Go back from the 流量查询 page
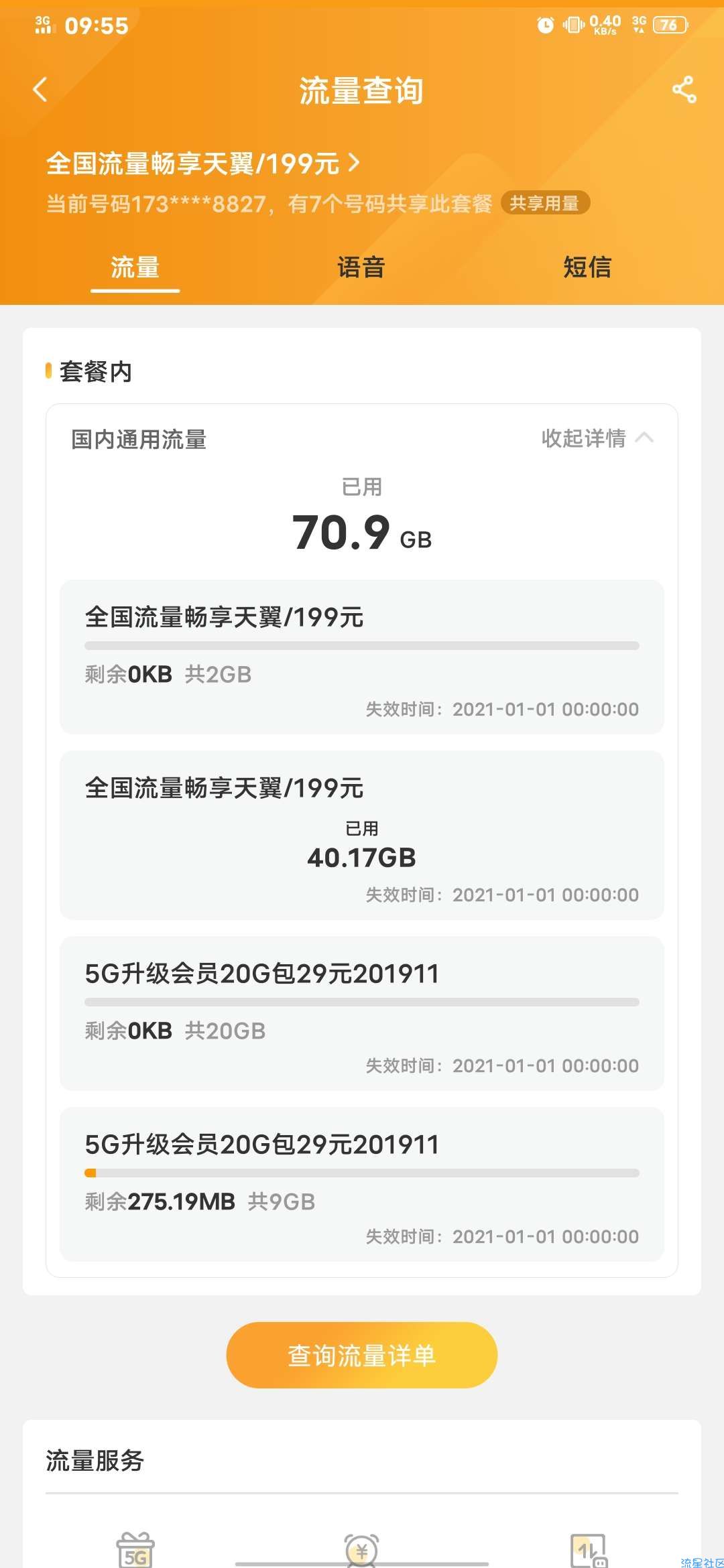The image size is (724, 1568). coord(40,89)
